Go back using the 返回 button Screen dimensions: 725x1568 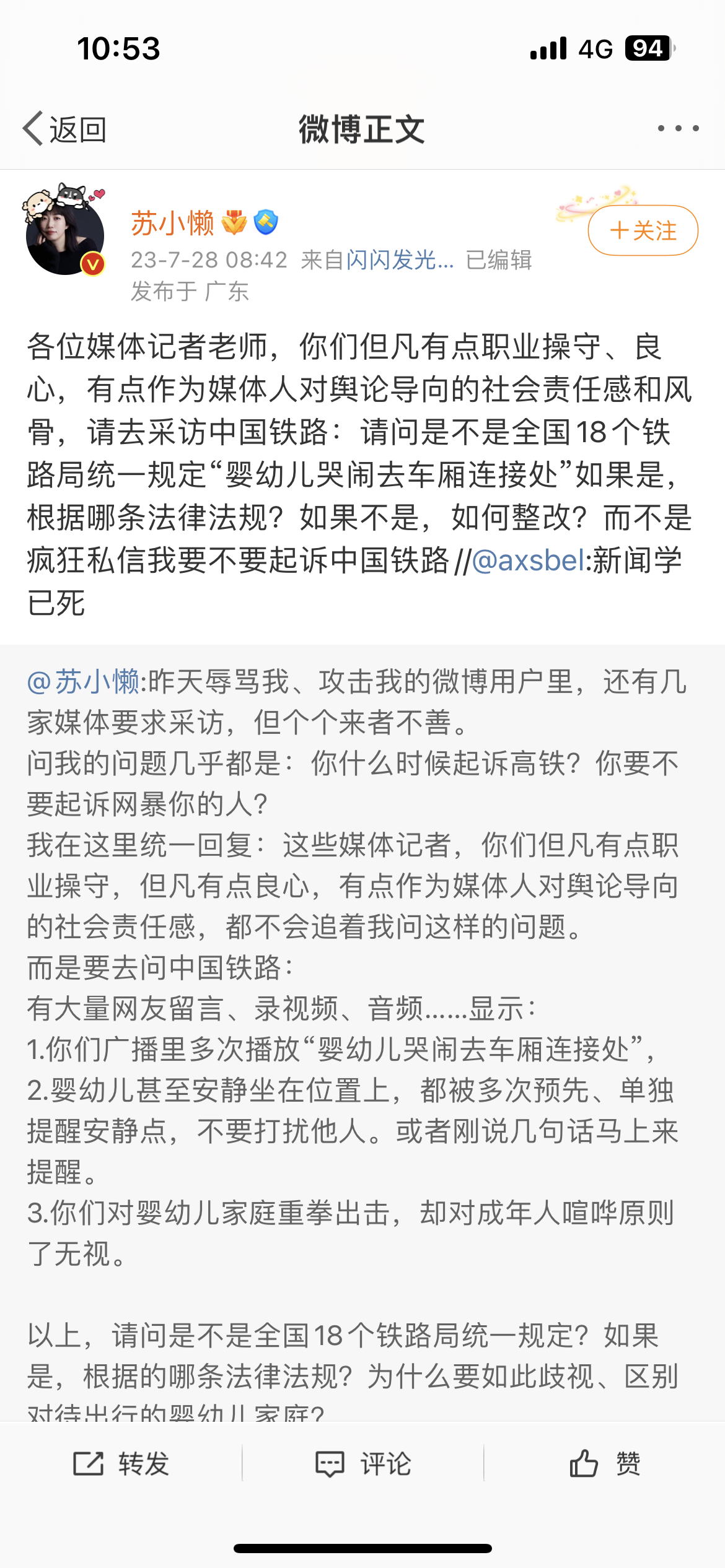(x=64, y=129)
